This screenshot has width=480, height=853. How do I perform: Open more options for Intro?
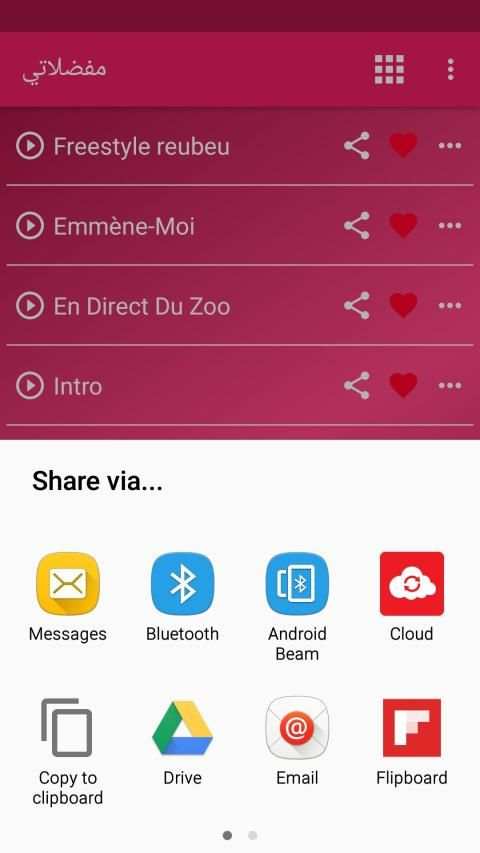coord(450,386)
